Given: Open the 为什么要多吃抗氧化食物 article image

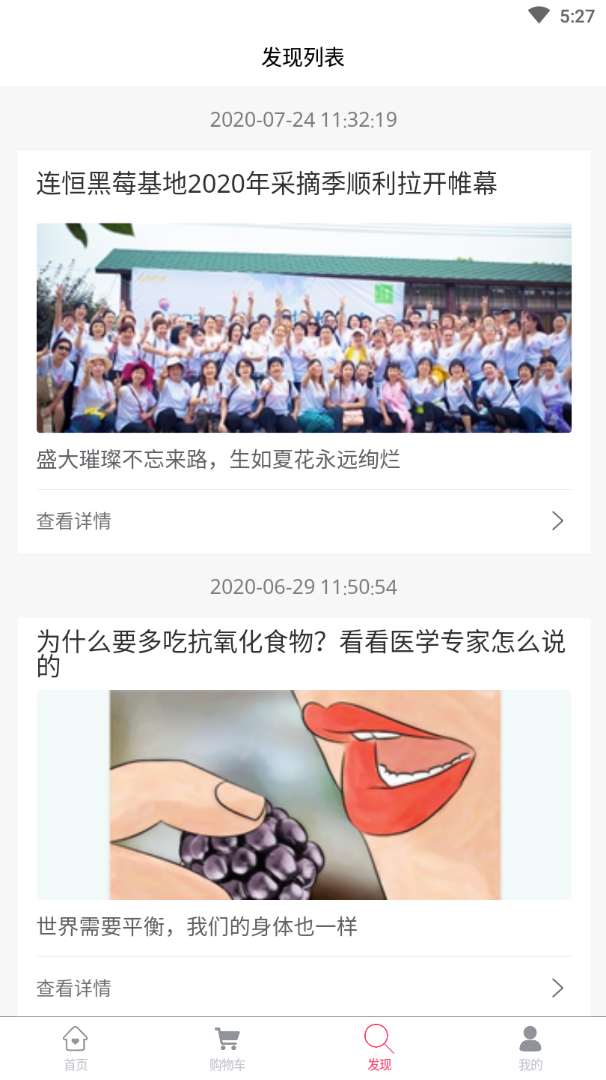Looking at the screenshot, I should pos(304,795).
